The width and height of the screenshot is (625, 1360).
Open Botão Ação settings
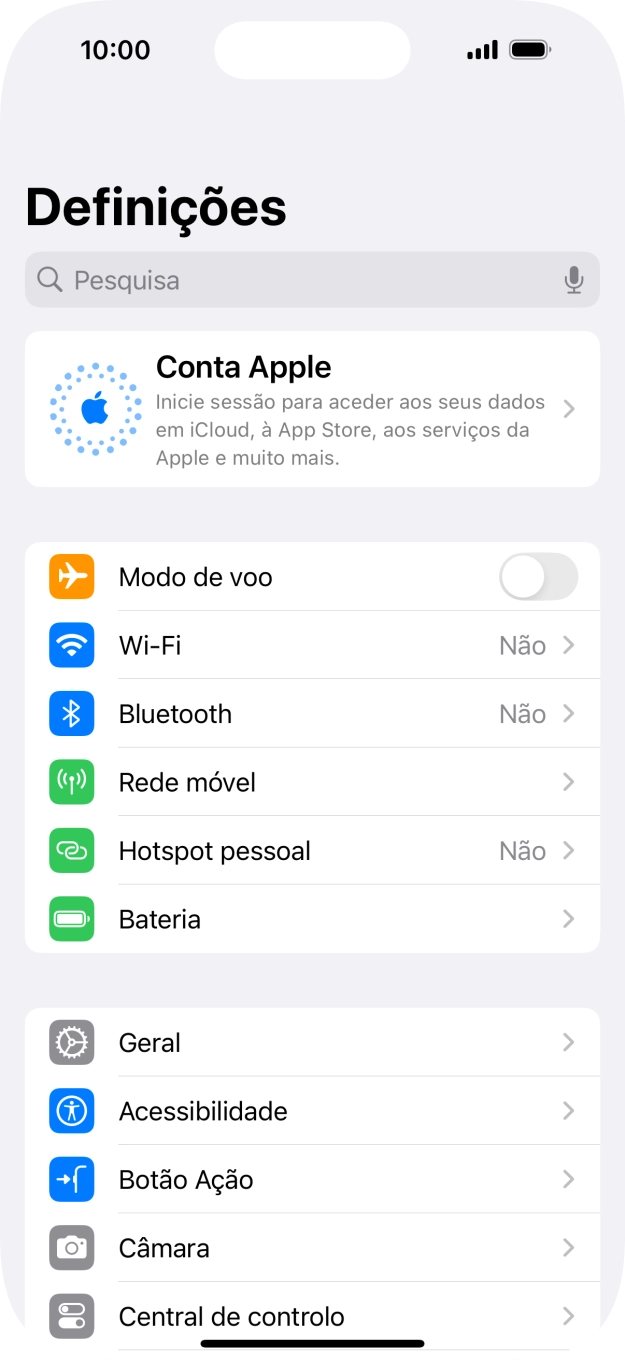tap(312, 1180)
